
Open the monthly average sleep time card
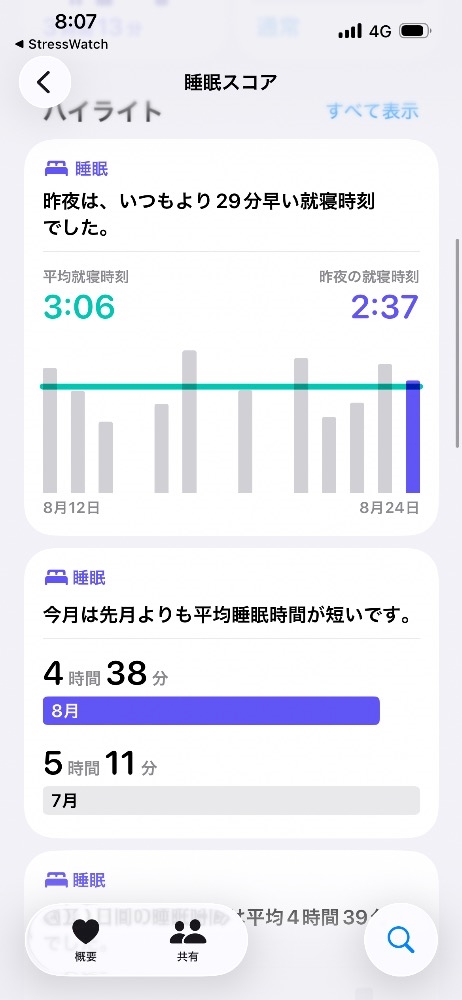pos(231,693)
